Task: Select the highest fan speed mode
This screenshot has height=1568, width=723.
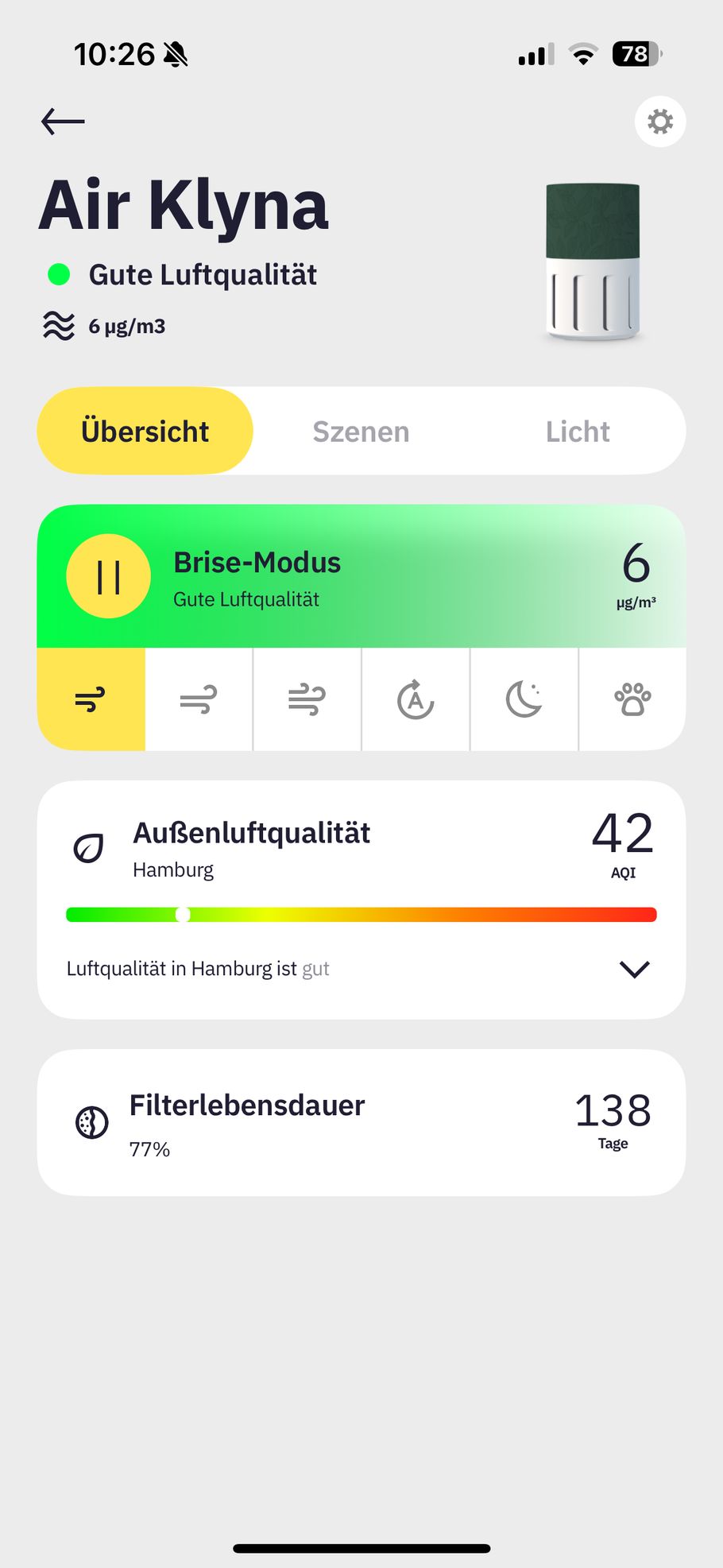Action: (307, 699)
